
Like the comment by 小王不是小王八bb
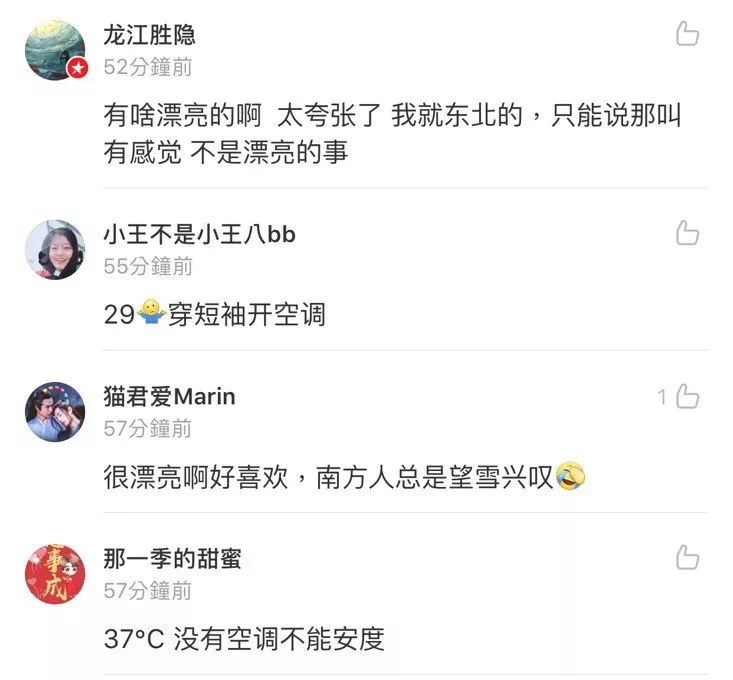(687, 234)
